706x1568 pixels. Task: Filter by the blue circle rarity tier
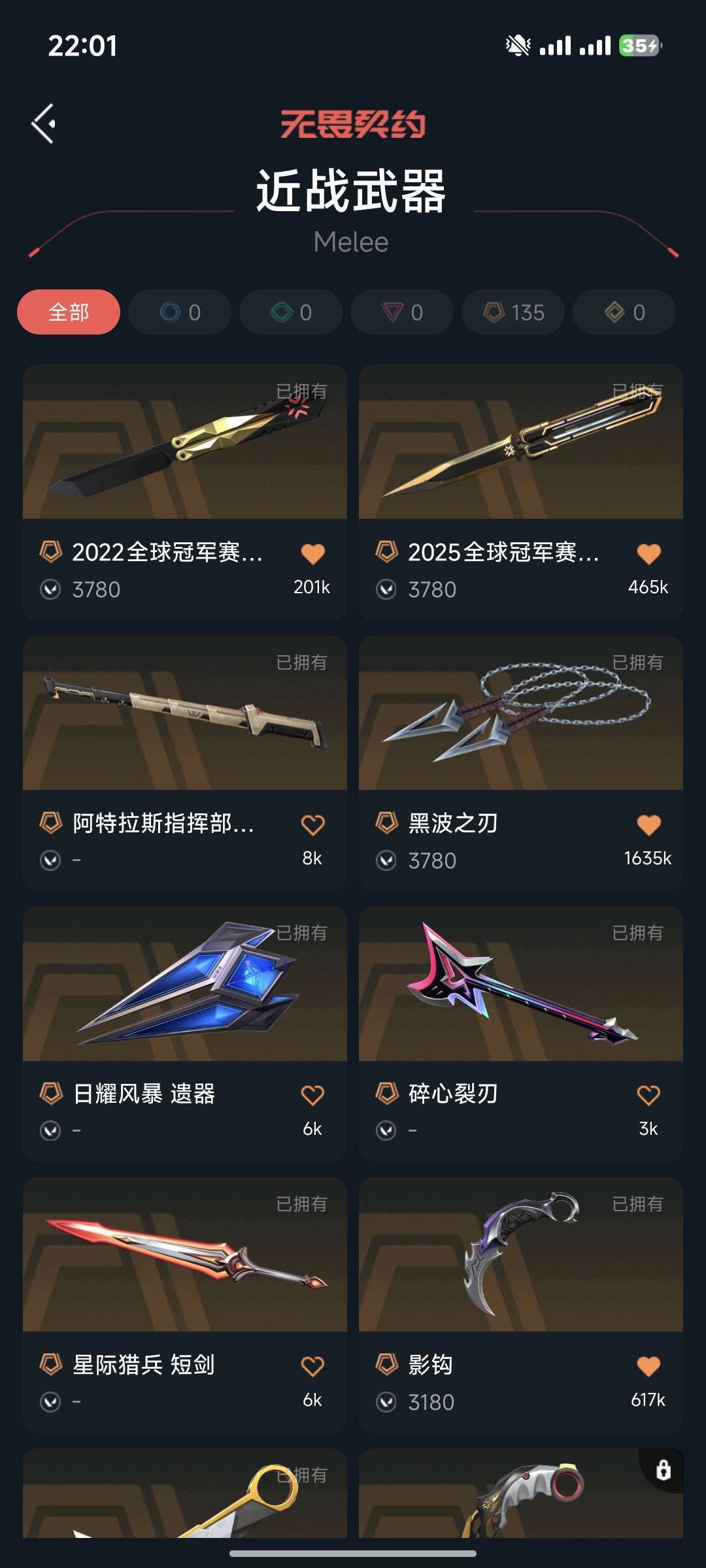pos(180,312)
